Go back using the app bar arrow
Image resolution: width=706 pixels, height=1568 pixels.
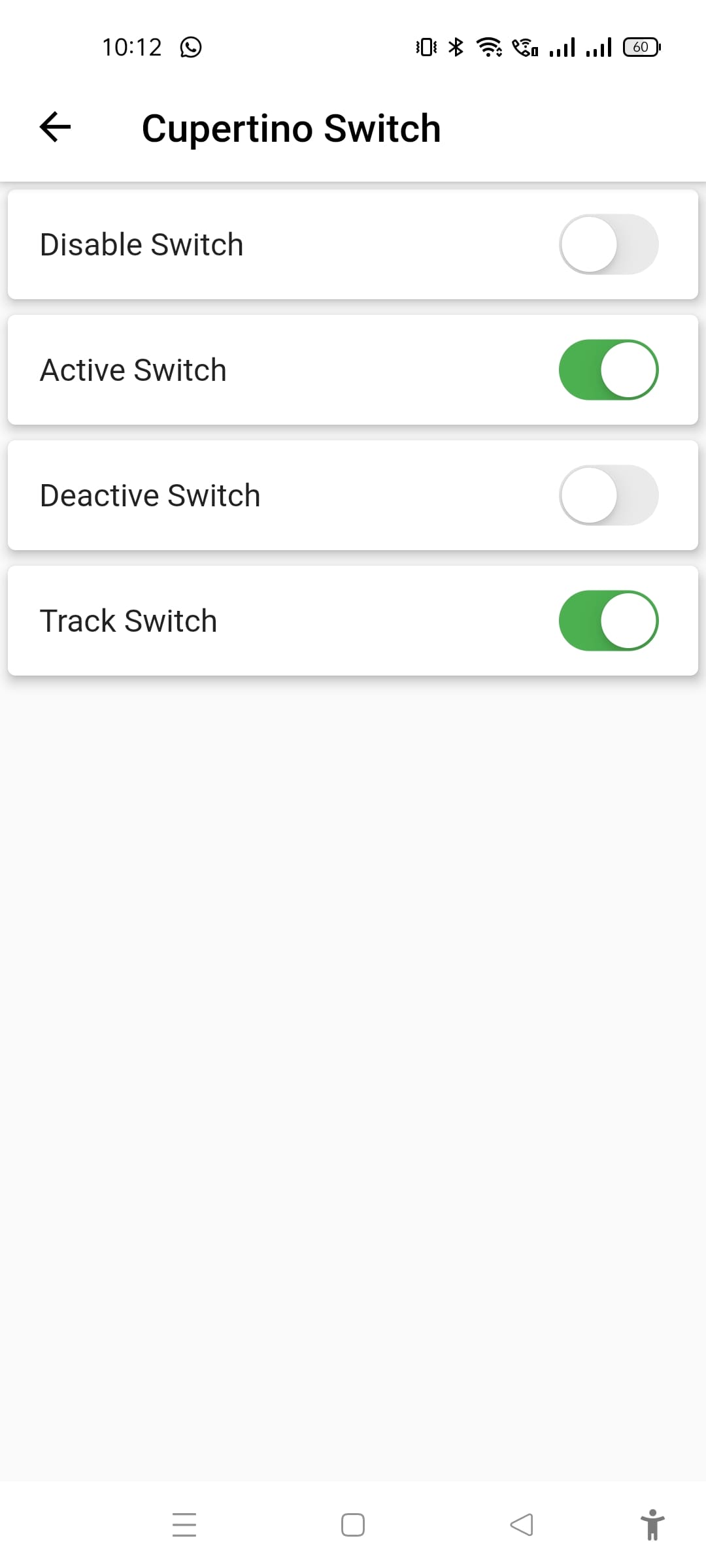pyautogui.click(x=55, y=127)
